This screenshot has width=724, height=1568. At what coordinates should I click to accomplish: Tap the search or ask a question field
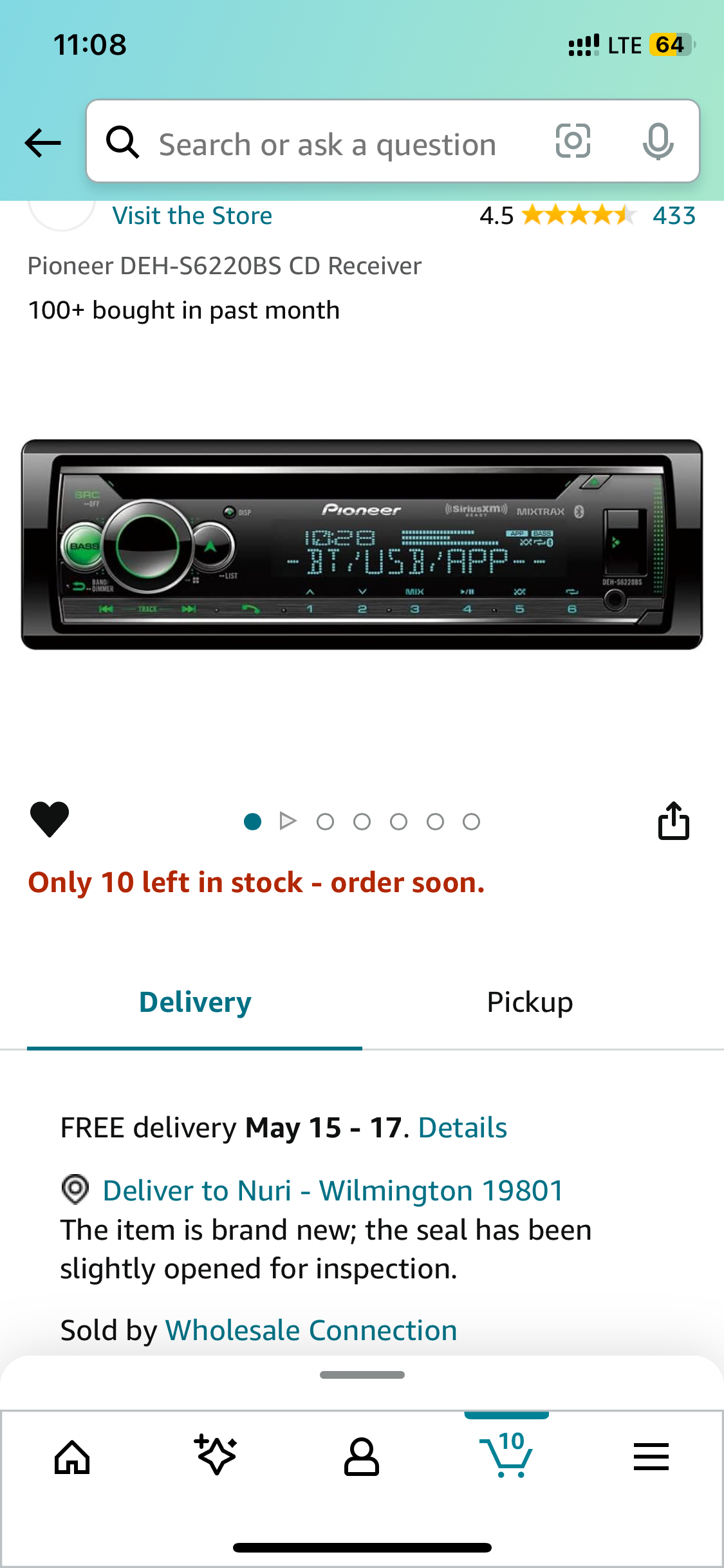click(327, 144)
